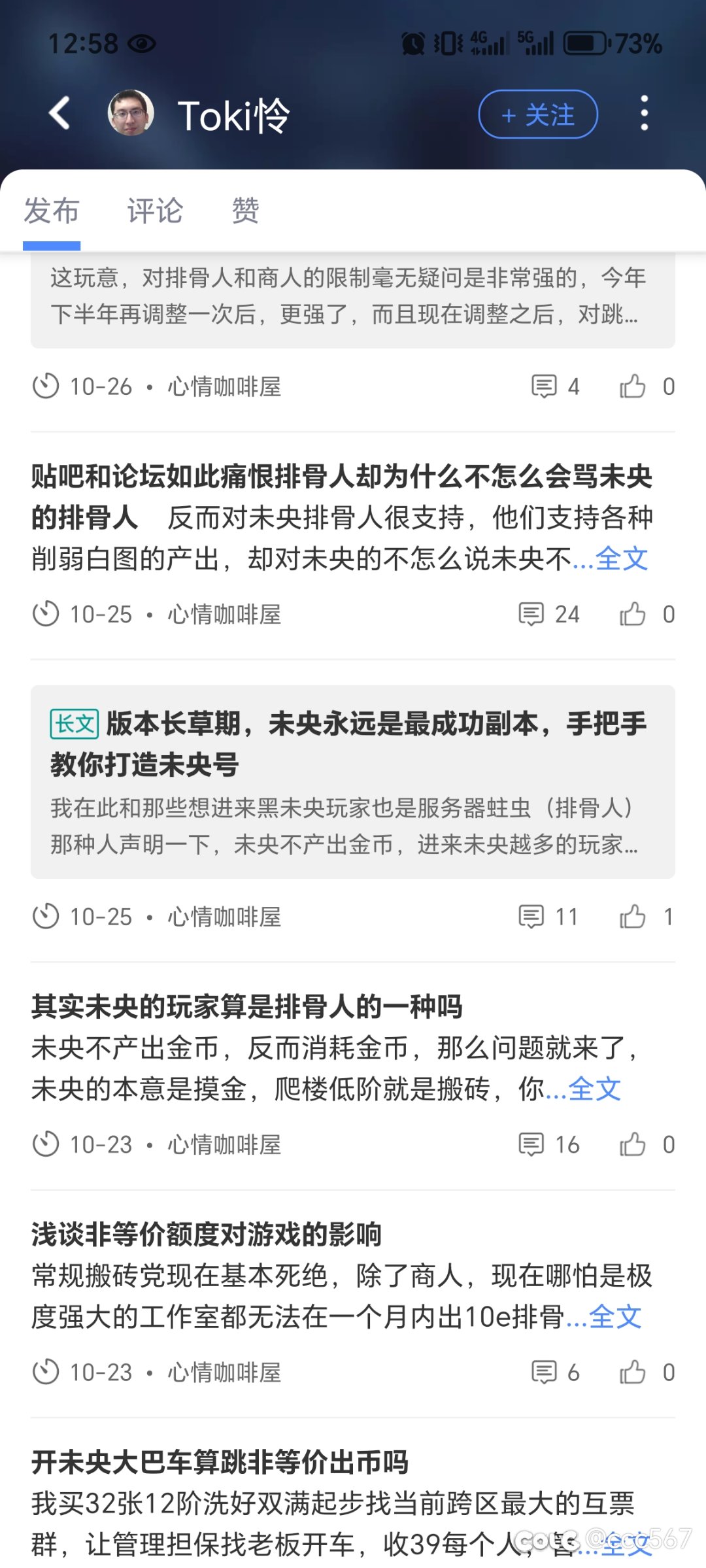View the 11 comments on 版本长草期
Image resolution: width=706 pixels, height=1568 pixels.
click(x=548, y=917)
